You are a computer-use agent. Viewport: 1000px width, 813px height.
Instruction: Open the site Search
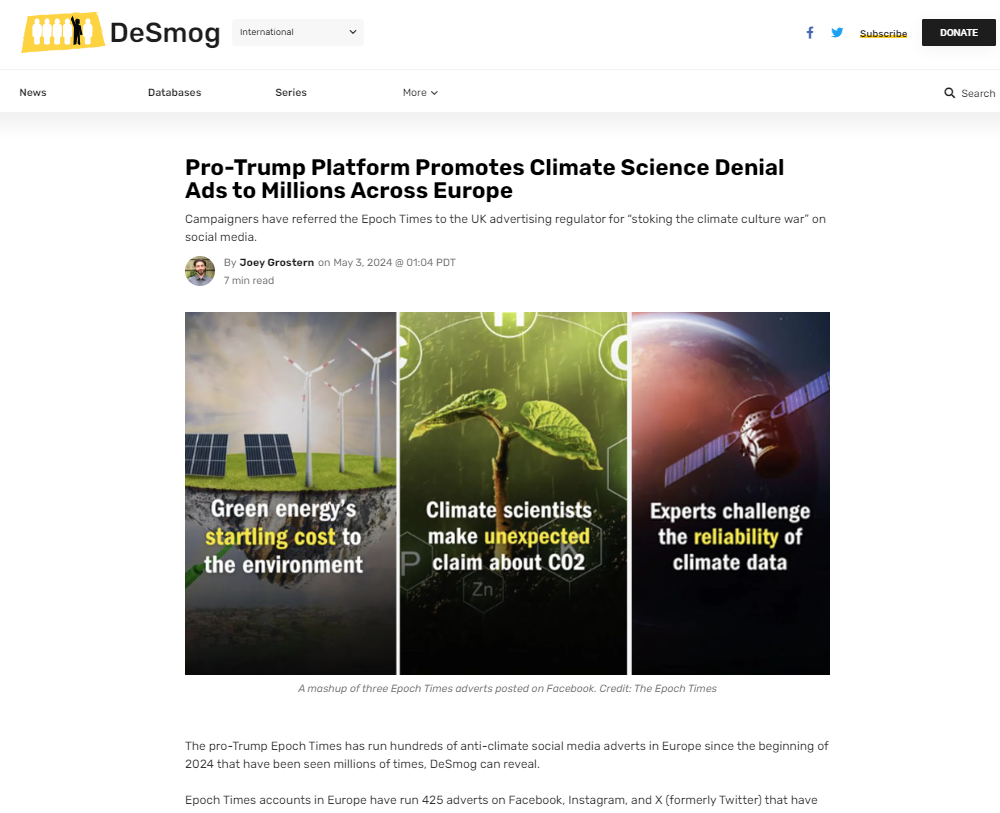tap(970, 93)
